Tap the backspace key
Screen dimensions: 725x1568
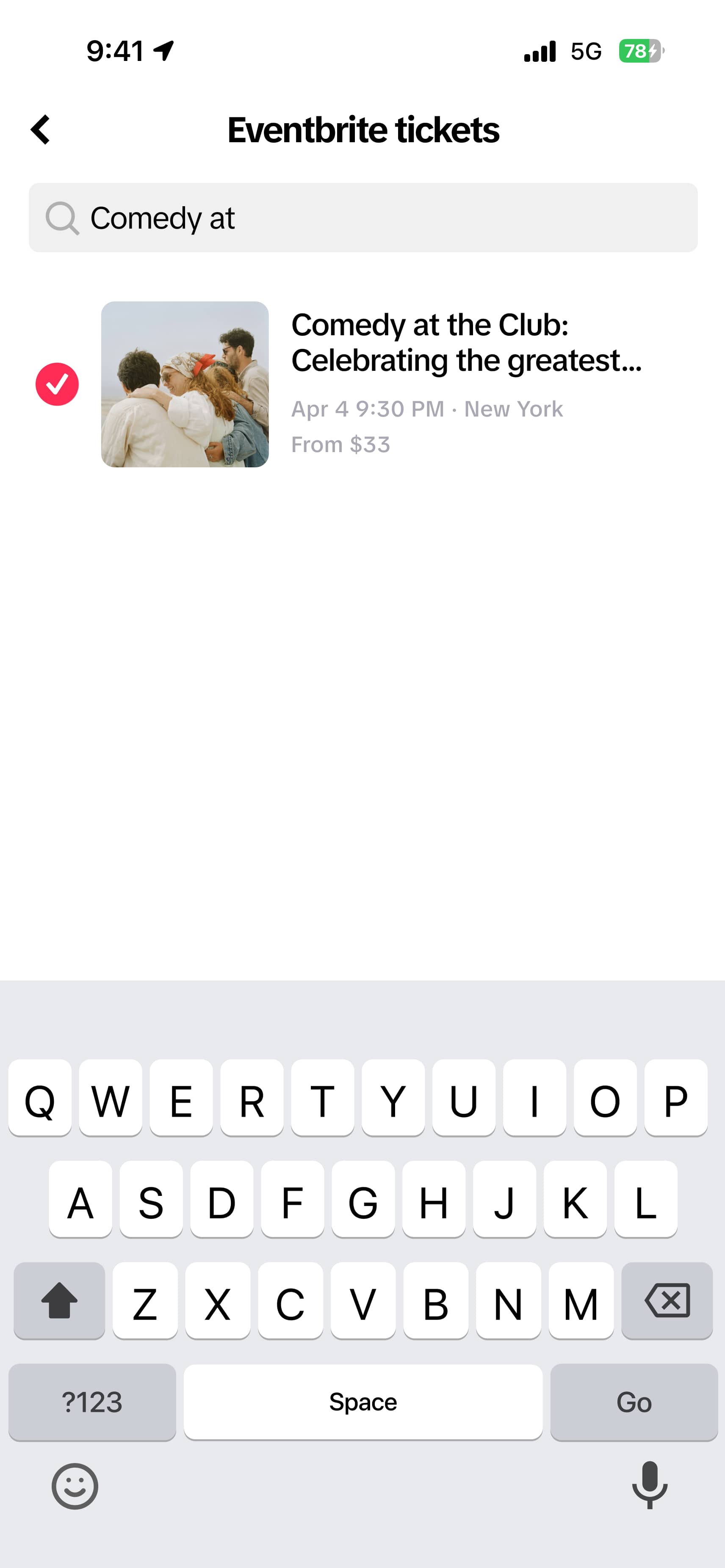(667, 1300)
